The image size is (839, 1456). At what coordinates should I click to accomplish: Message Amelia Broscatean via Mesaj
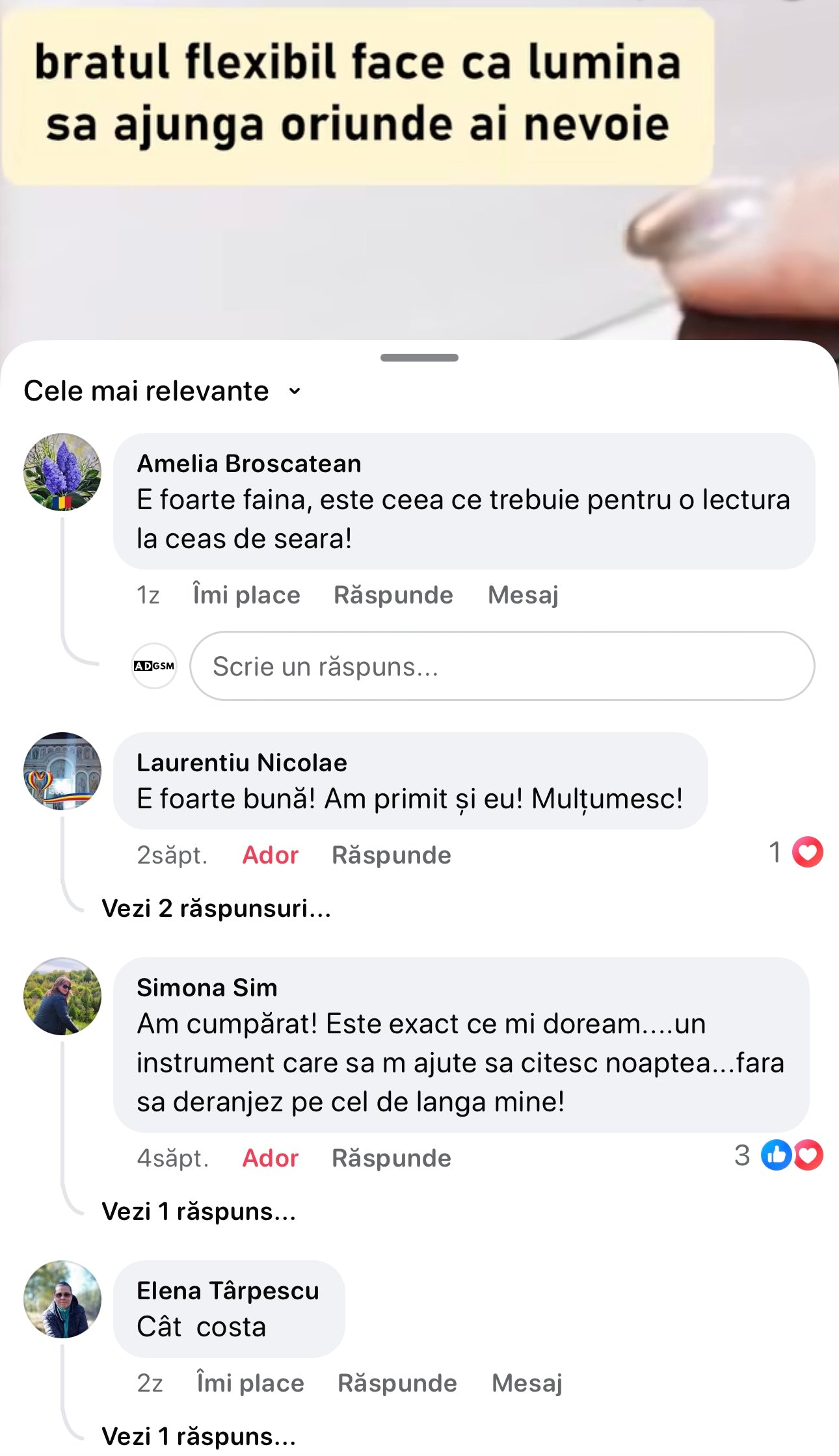523,595
